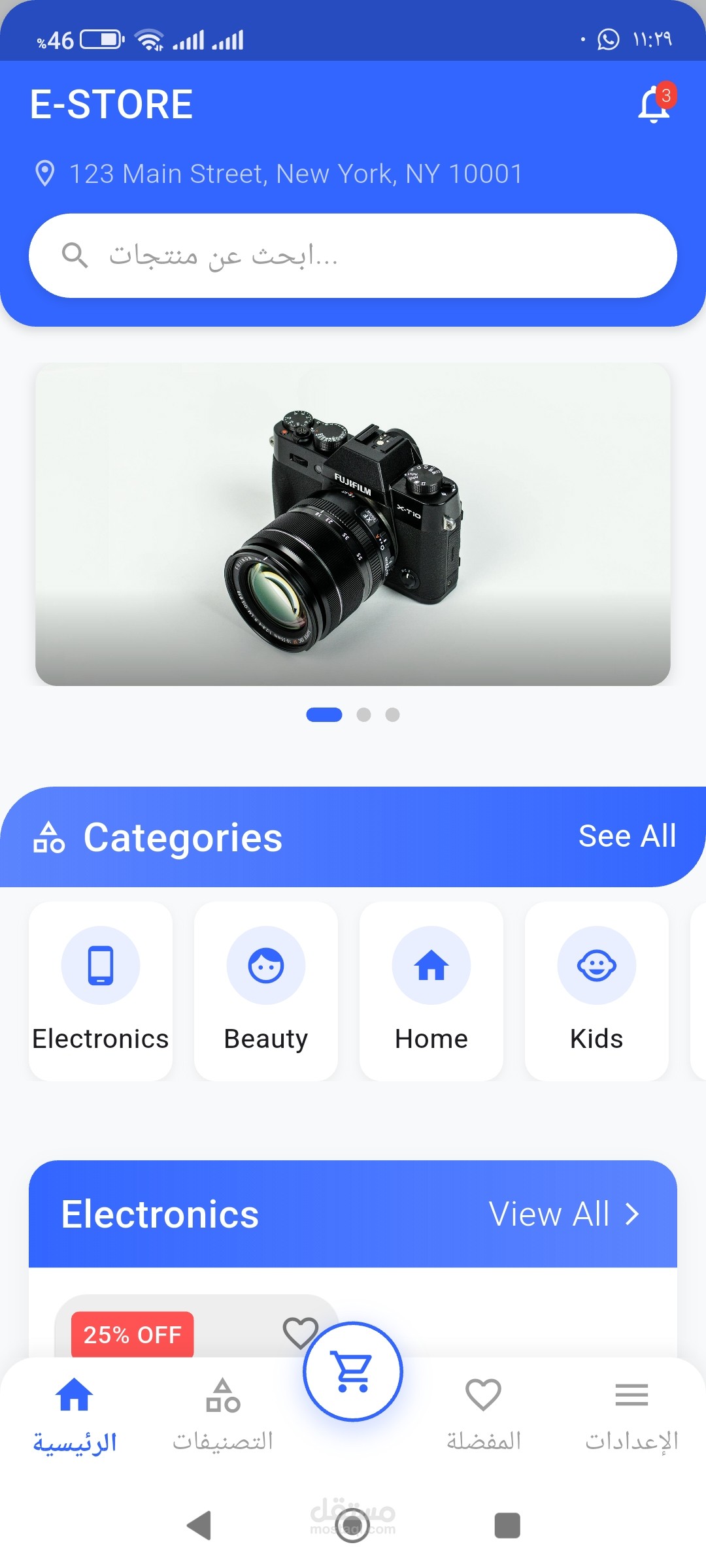
Task: Click the chevron arrow next to View All
Action: point(631,1214)
